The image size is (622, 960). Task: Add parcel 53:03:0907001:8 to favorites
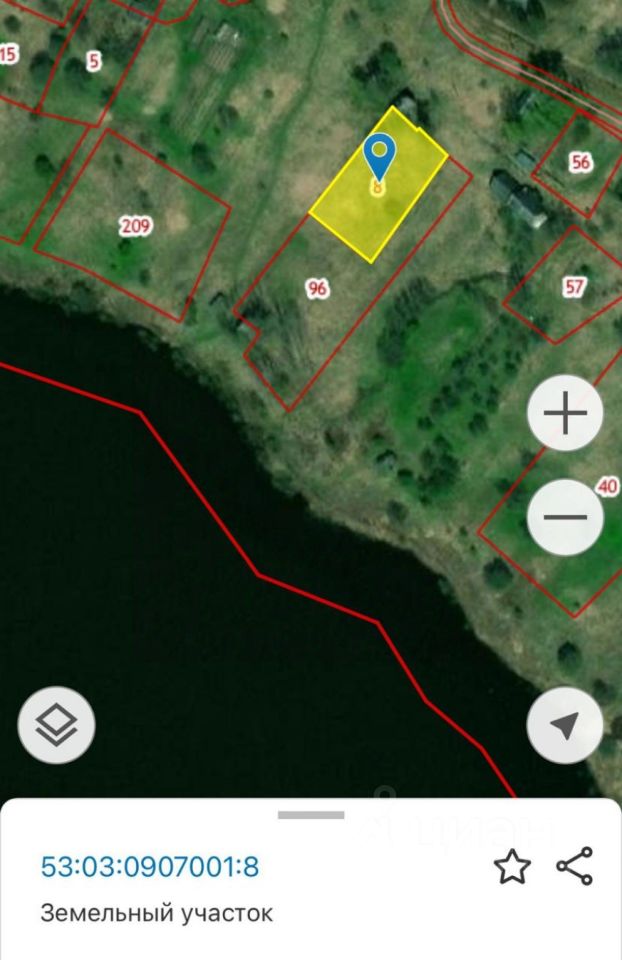pos(512,867)
